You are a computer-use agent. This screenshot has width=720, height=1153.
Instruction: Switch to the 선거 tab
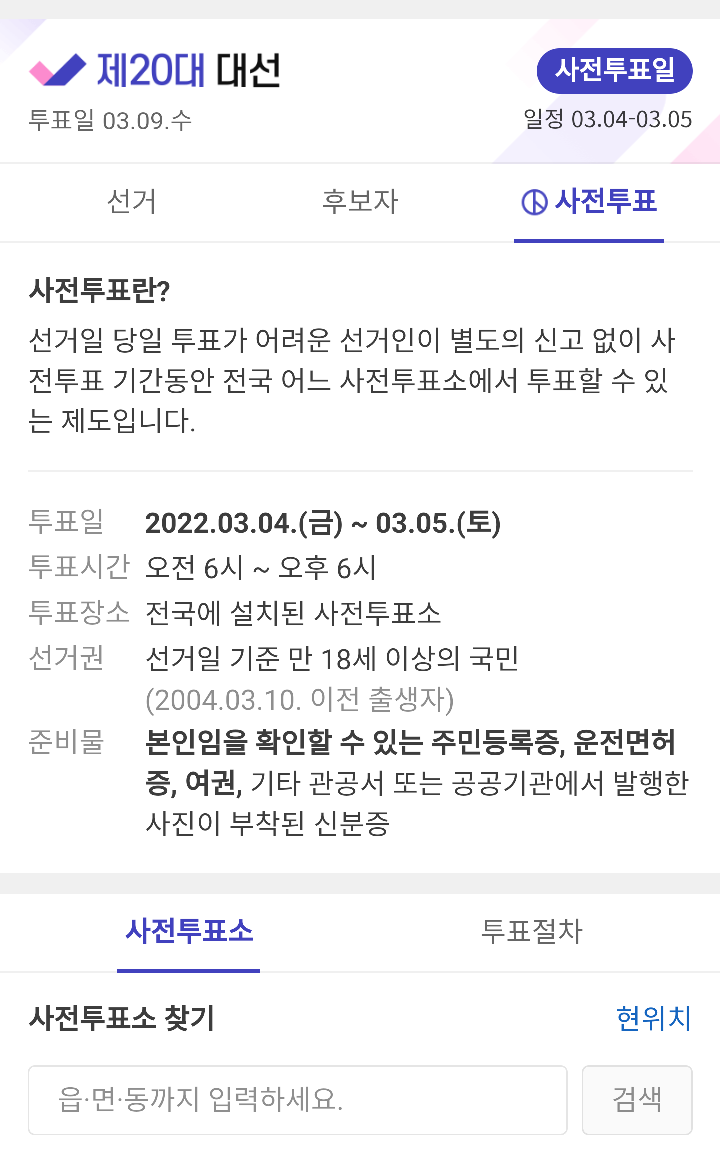131,202
